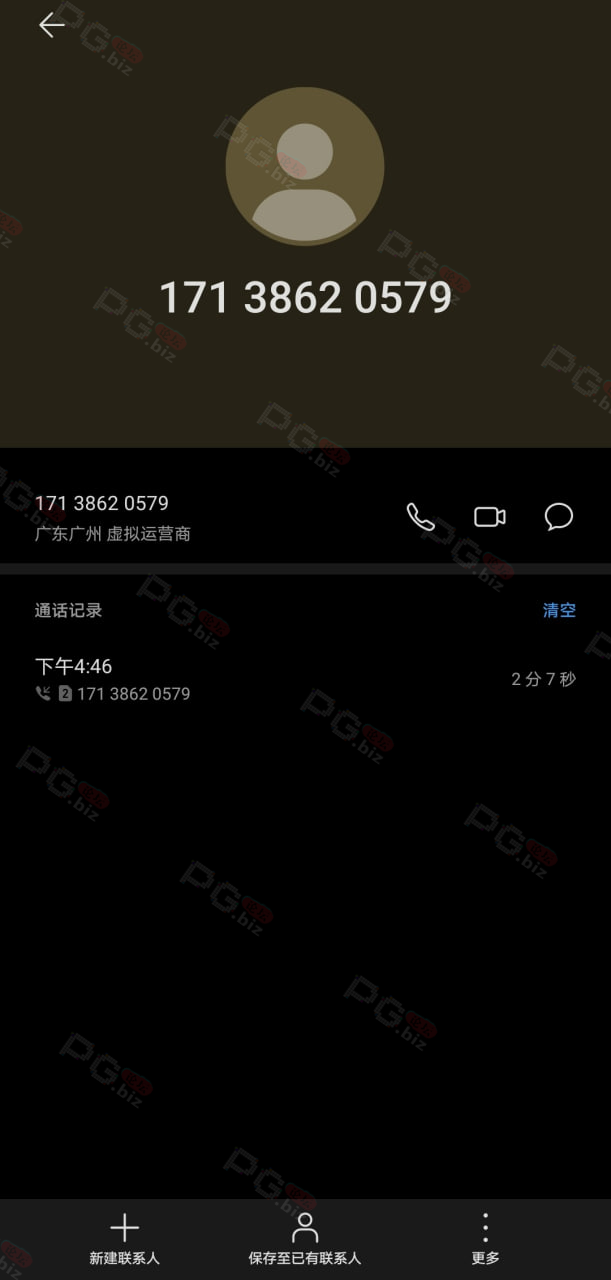Tap the contact avatar placeholder
Viewport: 611px width, 1280px height.
click(x=305, y=166)
